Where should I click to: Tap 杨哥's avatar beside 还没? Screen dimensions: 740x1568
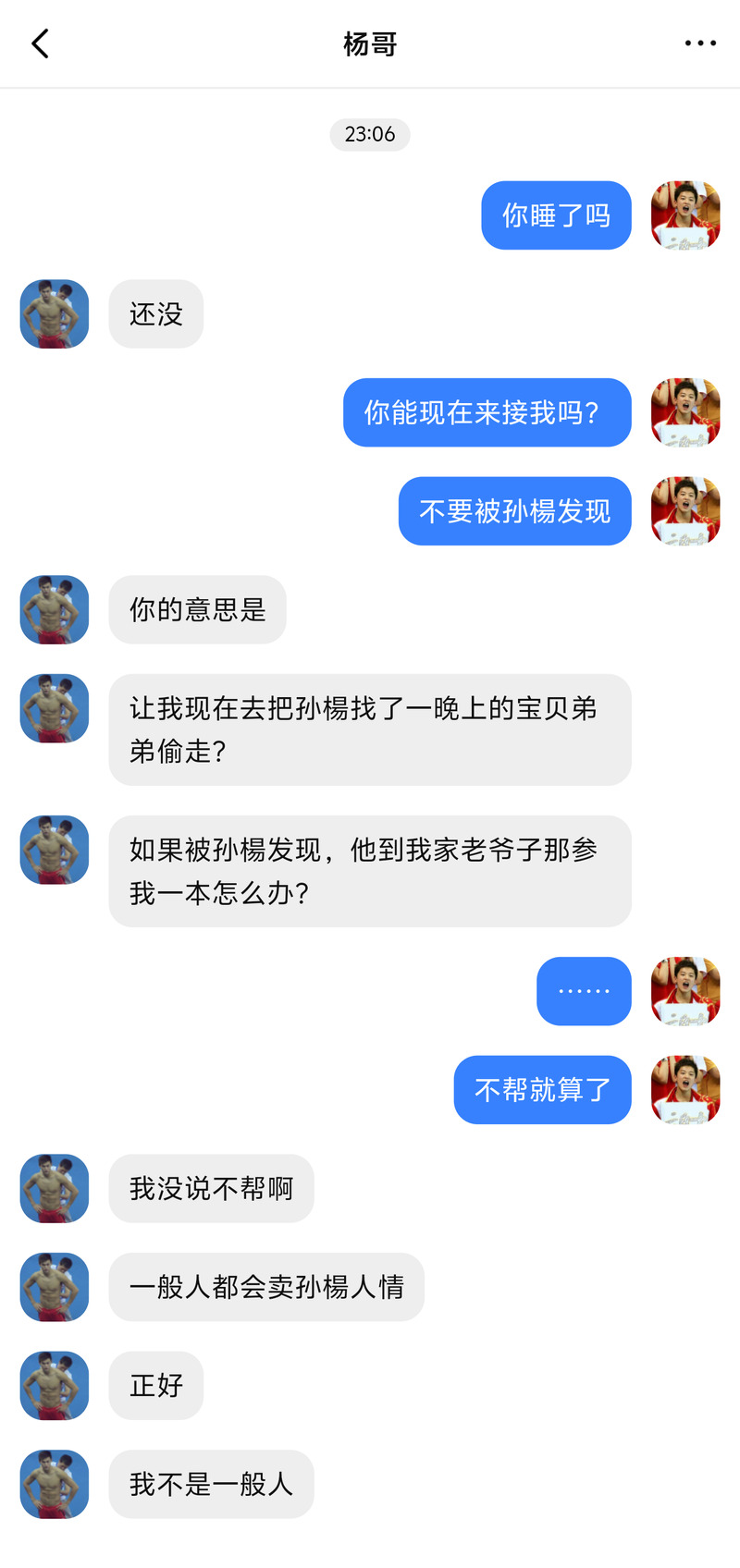(55, 314)
